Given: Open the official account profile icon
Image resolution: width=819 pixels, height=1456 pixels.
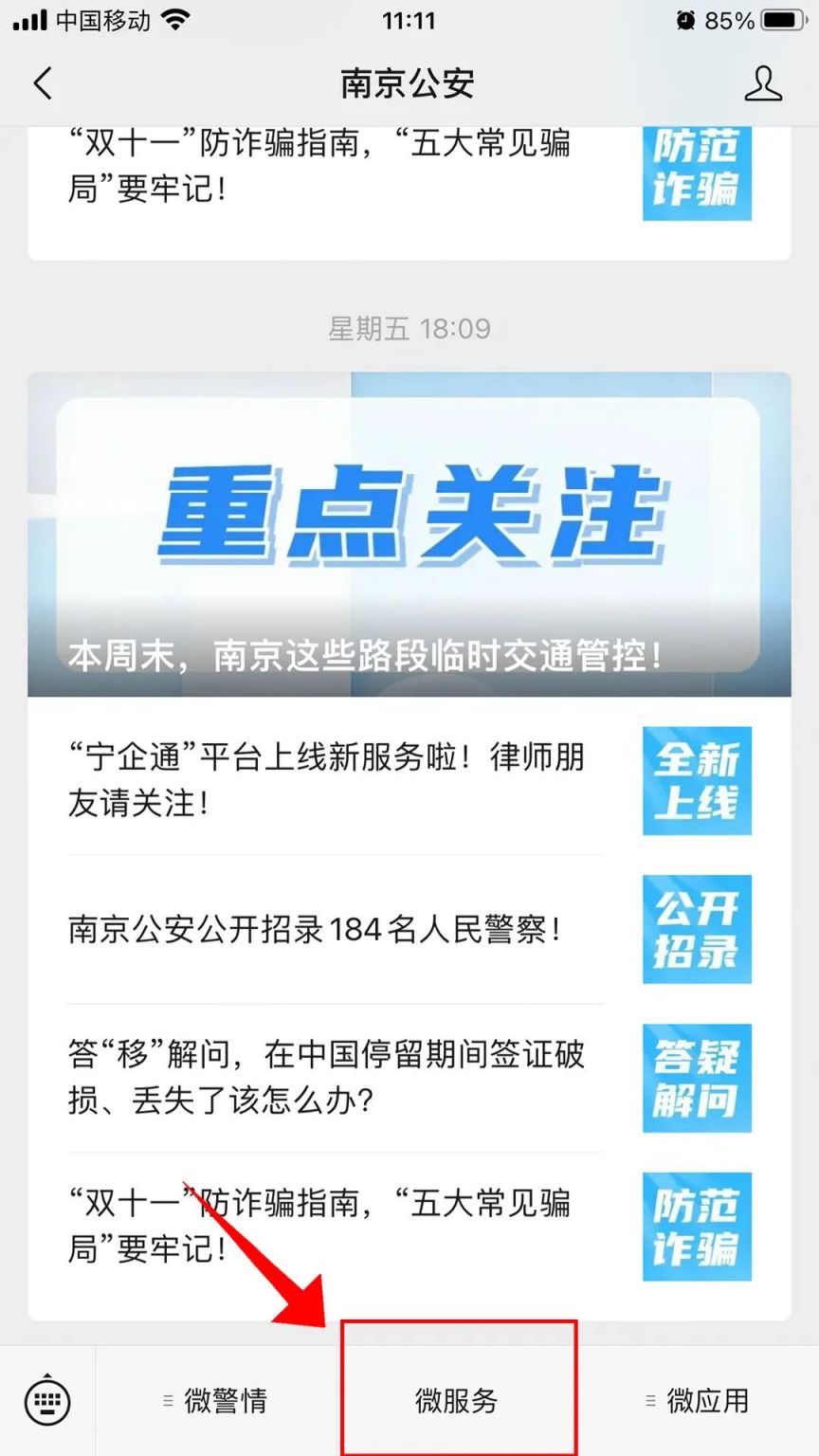Looking at the screenshot, I should [x=763, y=83].
